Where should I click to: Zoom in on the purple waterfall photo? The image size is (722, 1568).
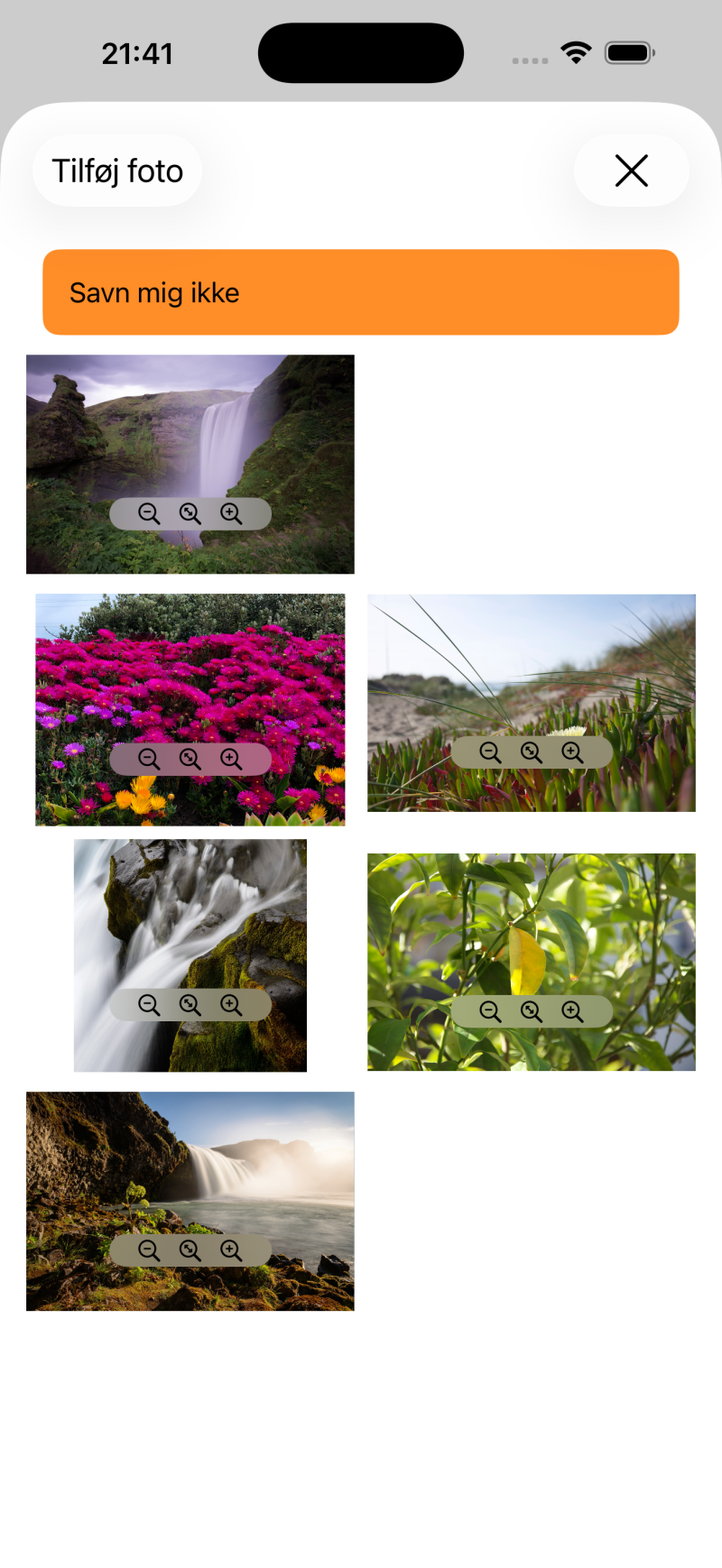tap(231, 514)
